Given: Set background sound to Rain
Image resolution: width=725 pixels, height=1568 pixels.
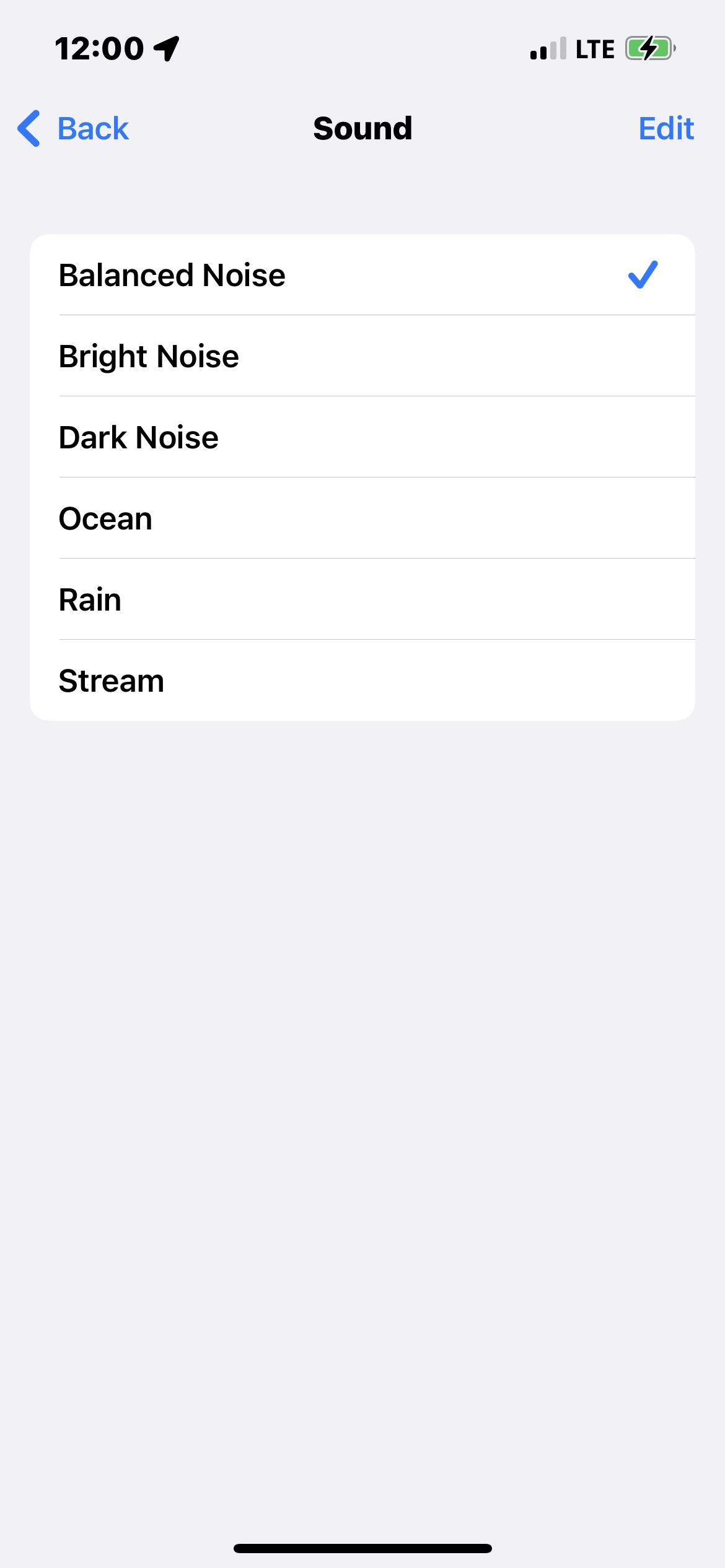Looking at the screenshot, I should (x=362, y=599).
